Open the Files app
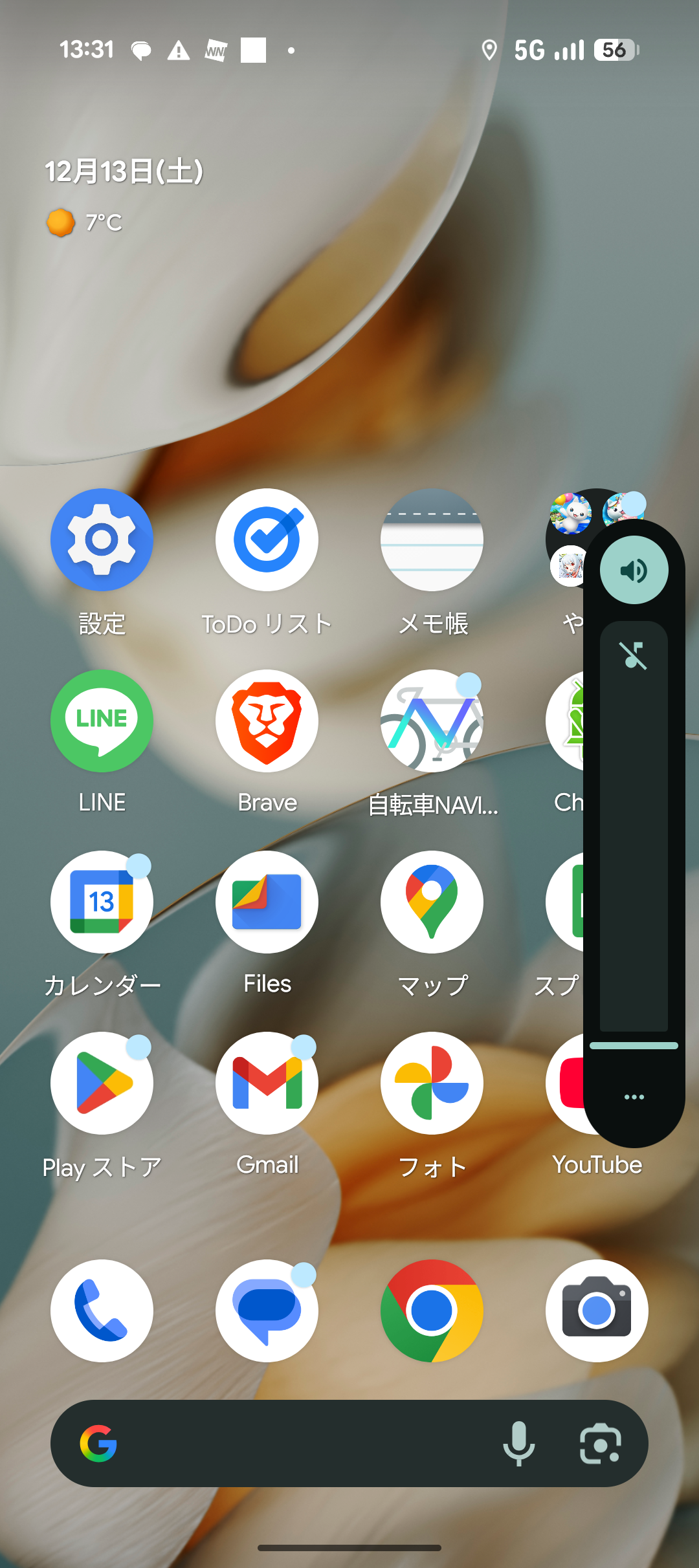The height and width of the screenshot is (1568, 699). (x=267, y=902)
